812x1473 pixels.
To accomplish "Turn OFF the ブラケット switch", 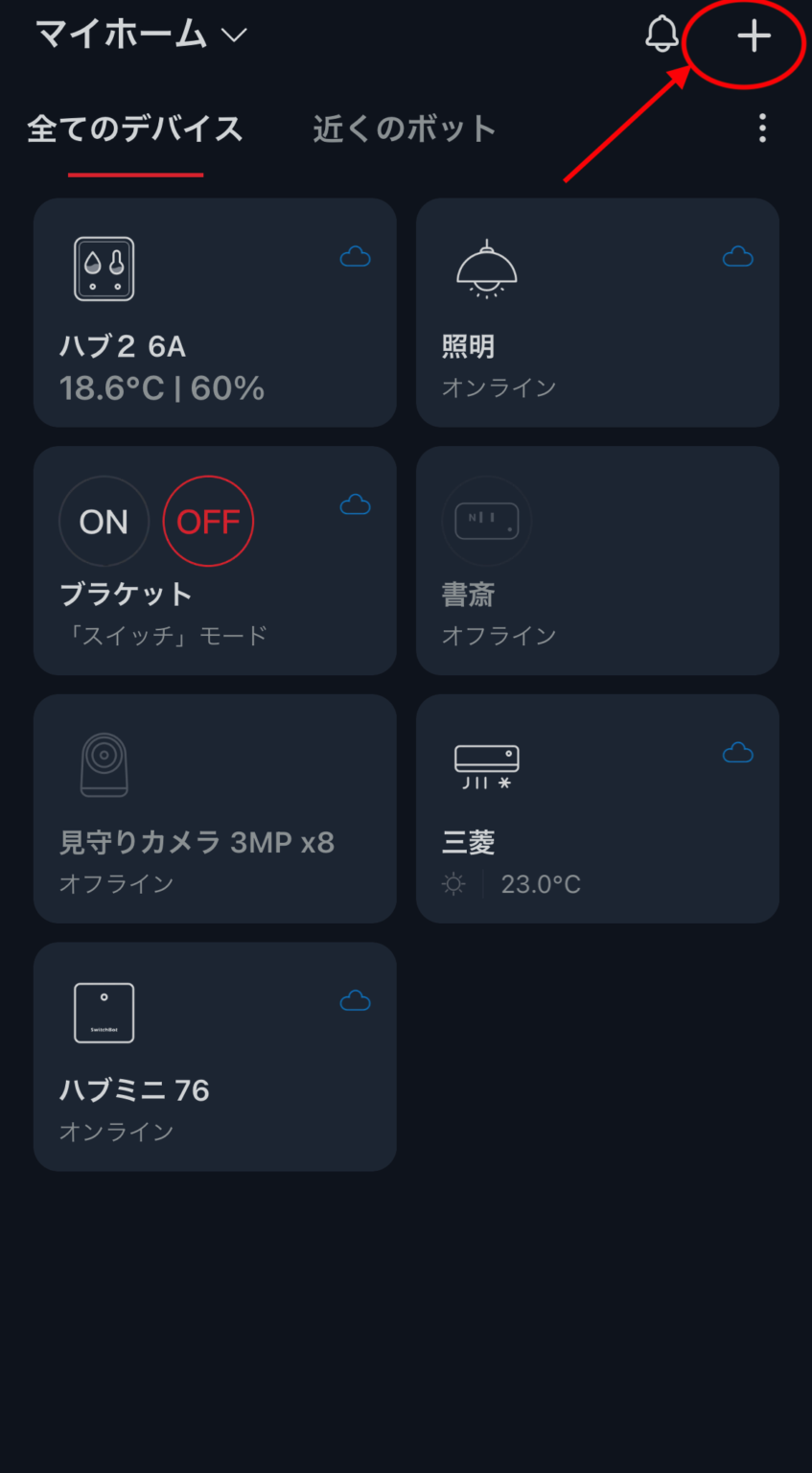I will click(208, 521).
